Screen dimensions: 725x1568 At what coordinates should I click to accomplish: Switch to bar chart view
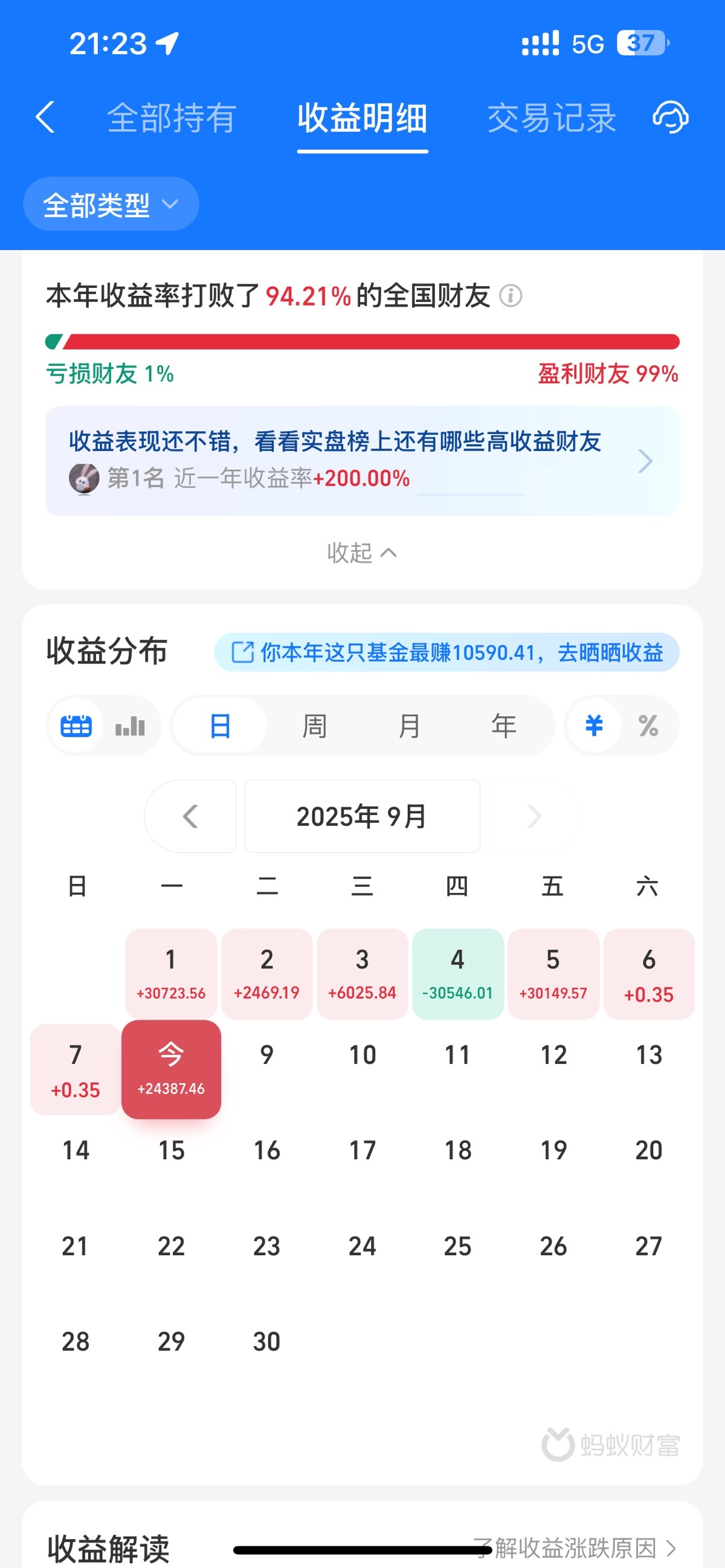(x=130, y=726)
